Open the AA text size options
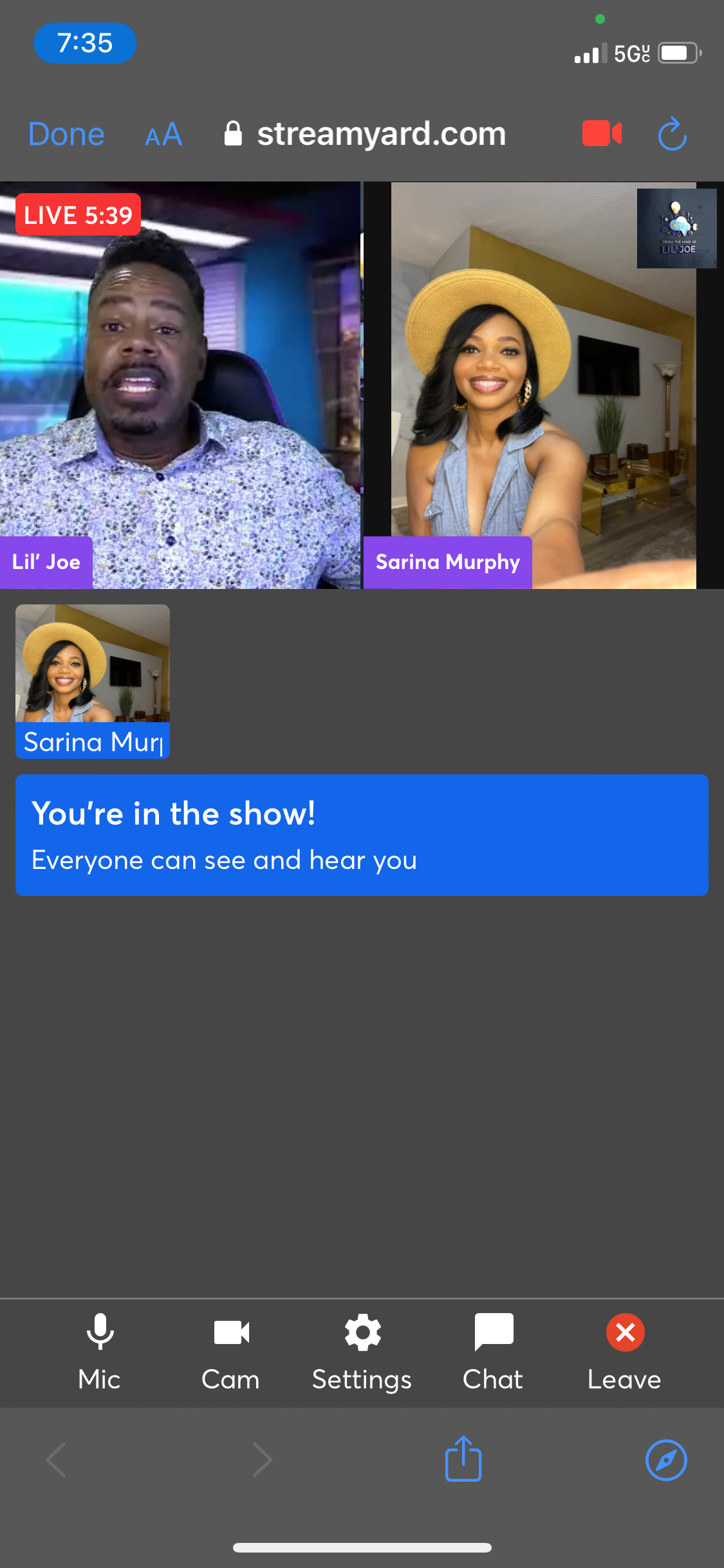This screenshot has width=724, height=1568. click(x=163, y=135)
